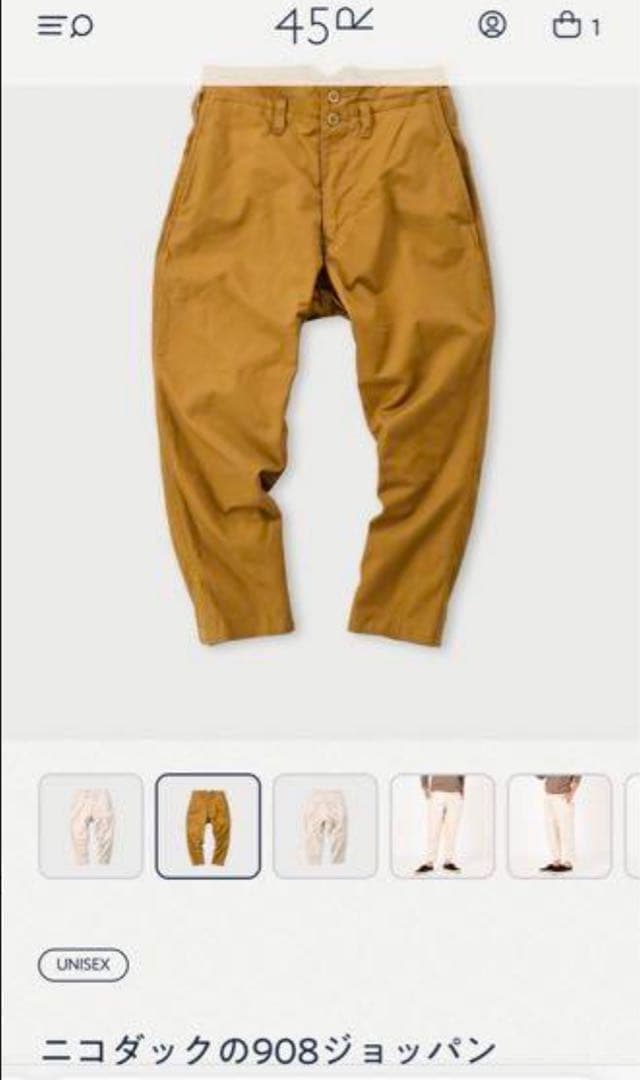This screenshot has width=640, height=1080.
Task: View the model front-facing photo thumbnail
Action: click(x=442, y=826)
